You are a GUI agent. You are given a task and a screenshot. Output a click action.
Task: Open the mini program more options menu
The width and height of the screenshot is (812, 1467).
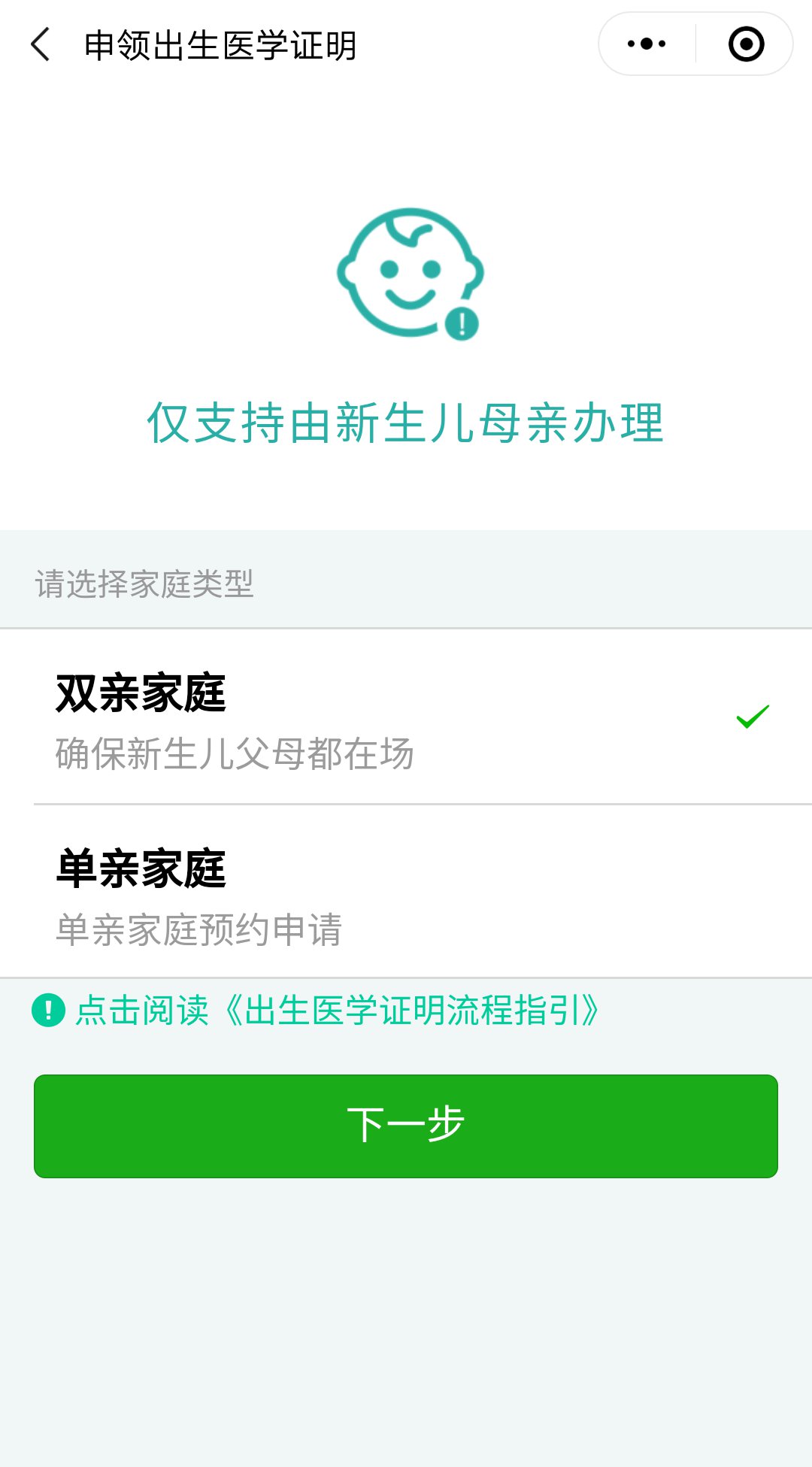(647, 44)
